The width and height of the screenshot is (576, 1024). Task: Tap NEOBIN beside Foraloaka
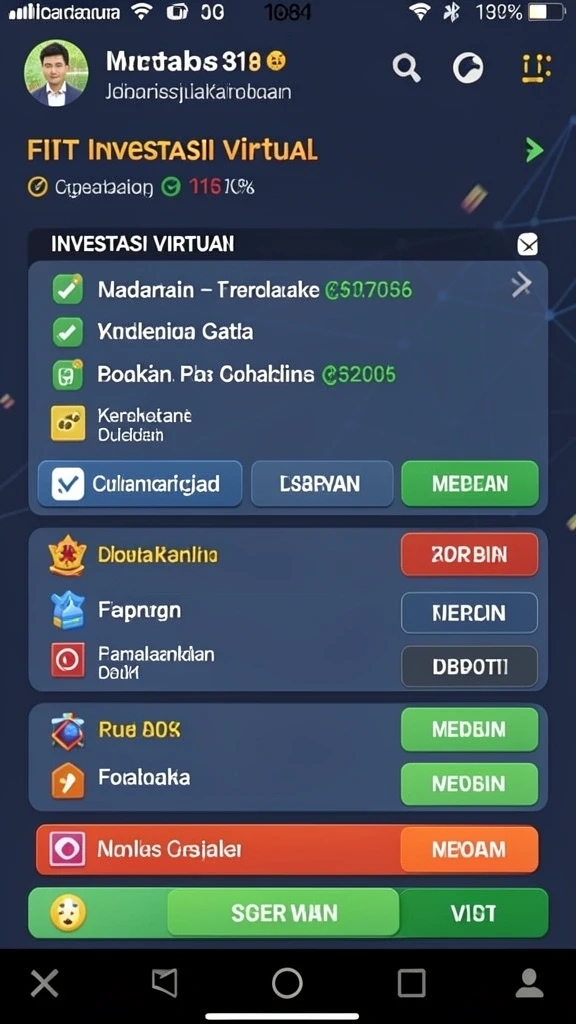(x=470, y=784)
